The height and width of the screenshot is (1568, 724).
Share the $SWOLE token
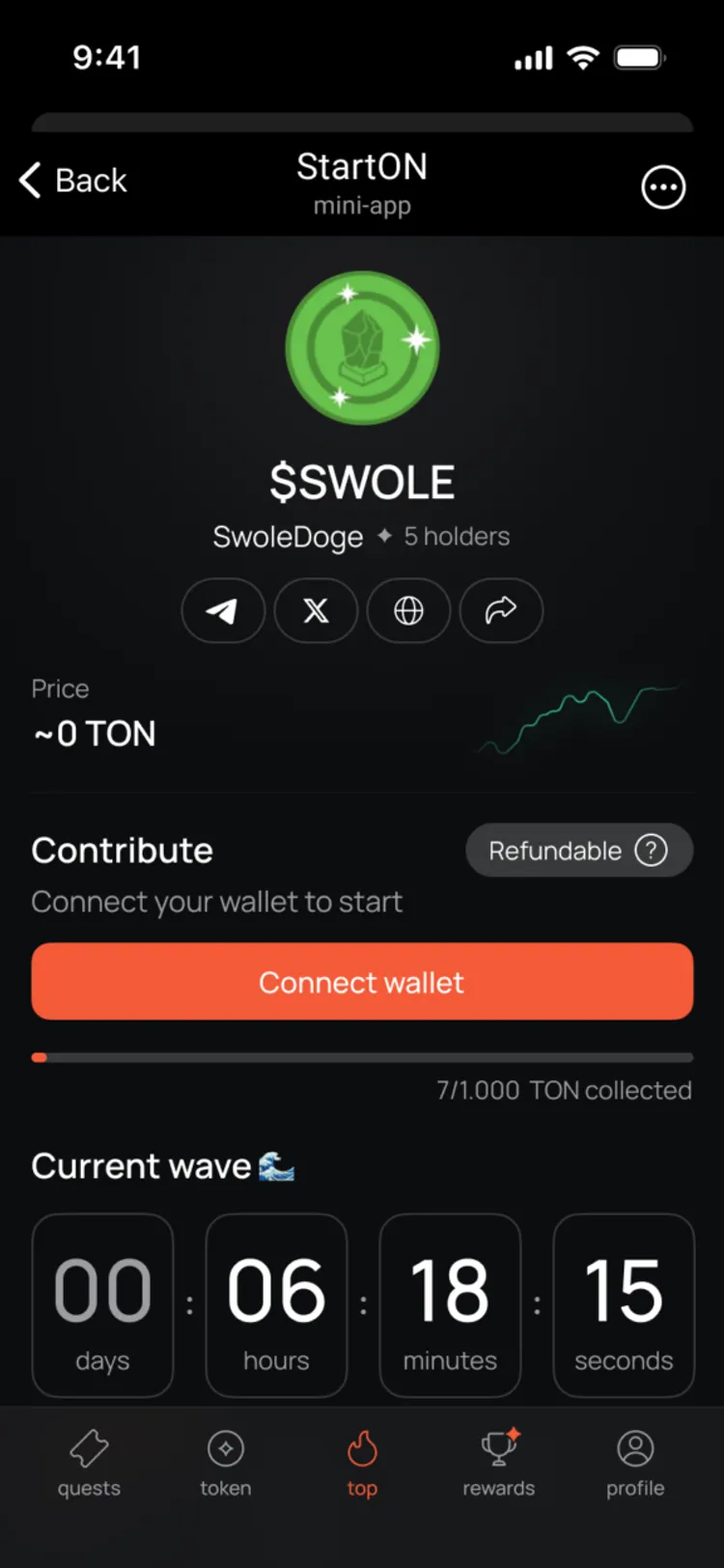(501, 610)
